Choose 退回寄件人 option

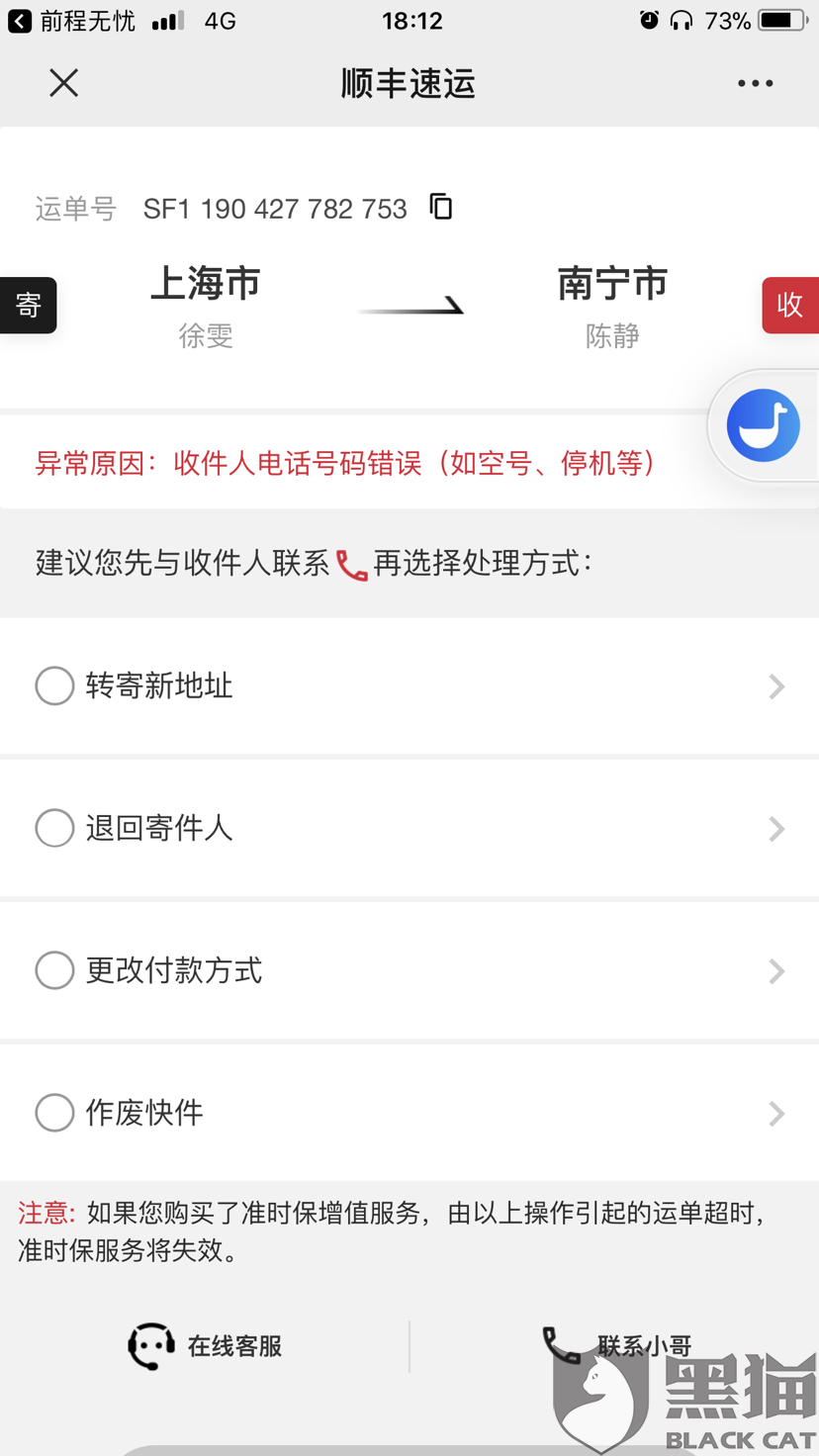coord(409,828)
